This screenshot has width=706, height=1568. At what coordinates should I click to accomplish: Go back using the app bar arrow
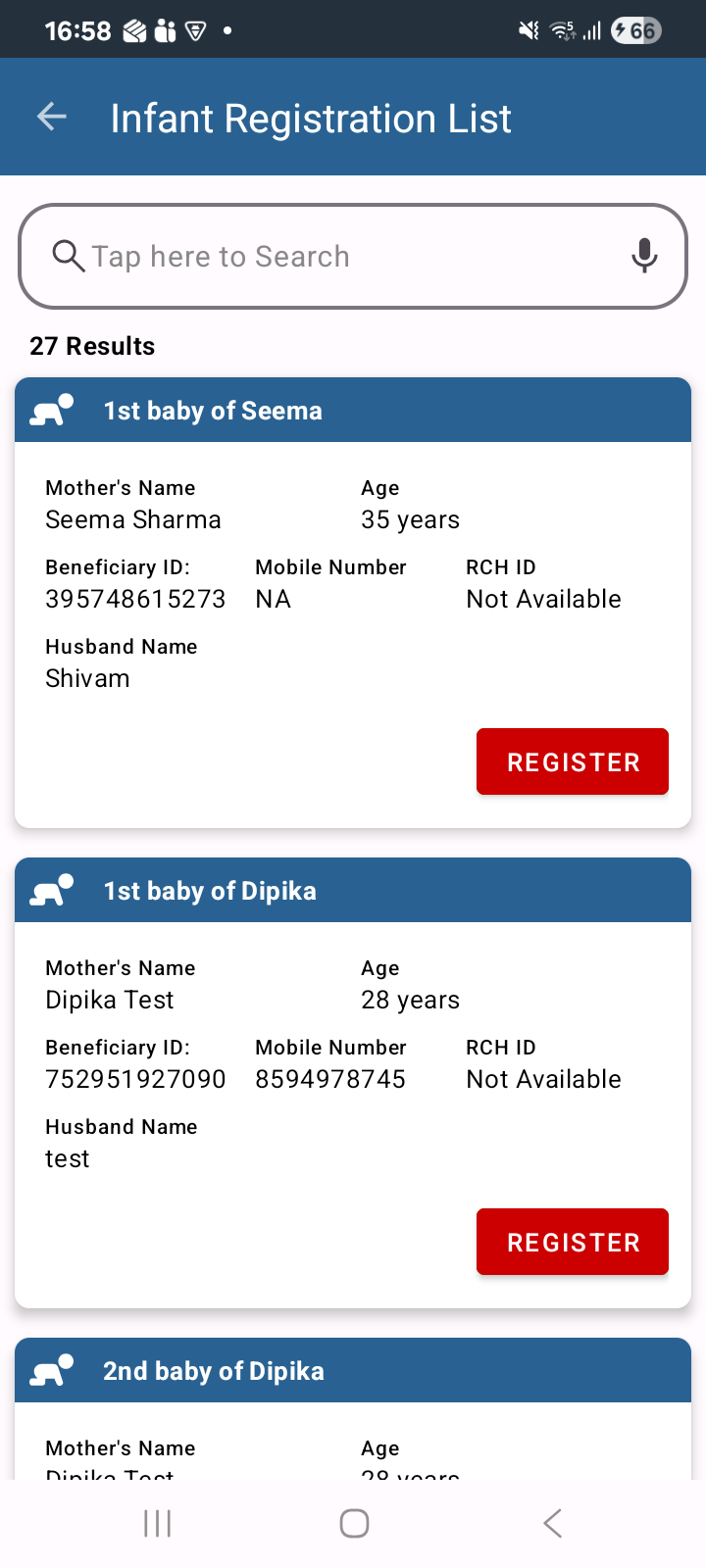coord(52,118)
